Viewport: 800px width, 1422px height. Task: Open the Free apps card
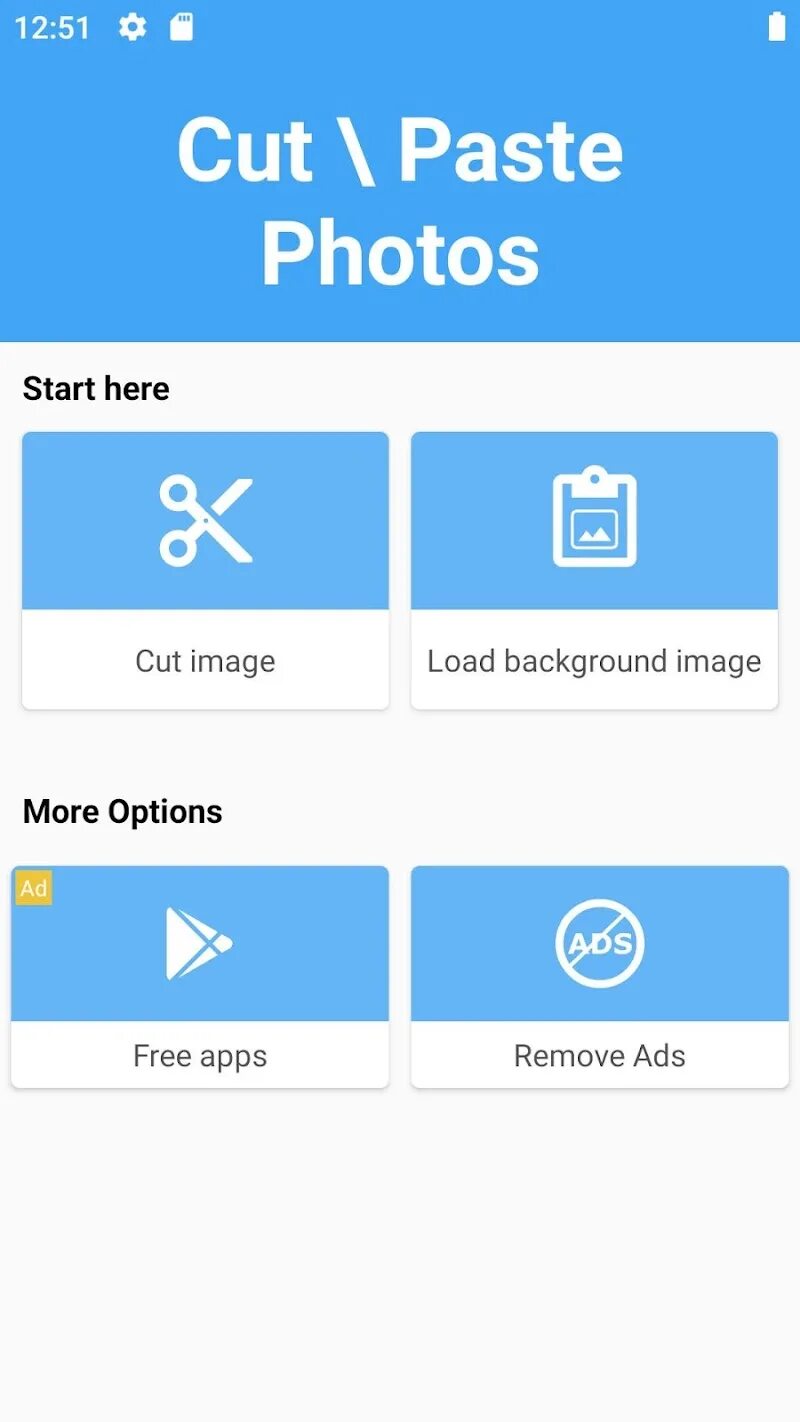pyautogui.click(x=200, y=976)
